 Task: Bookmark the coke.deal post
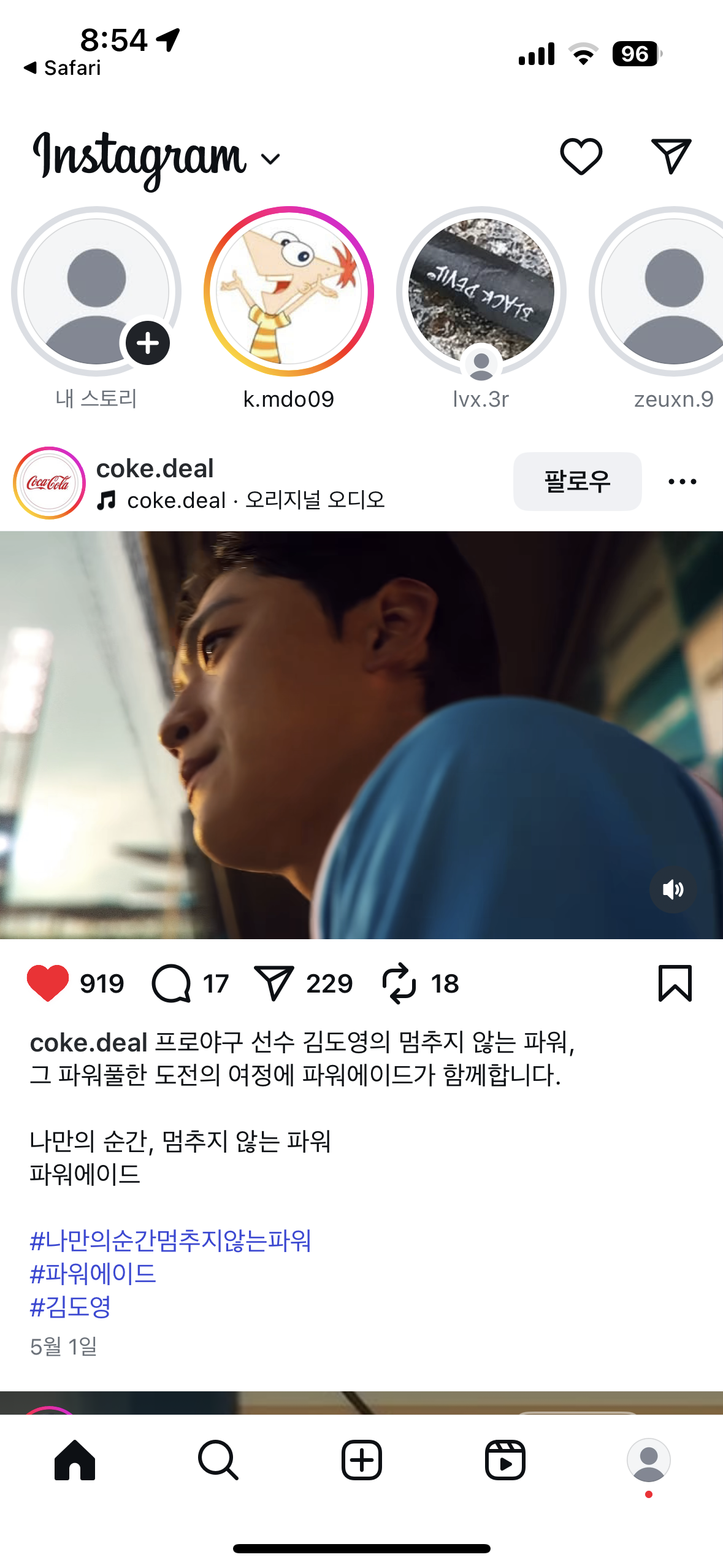tap(675, 983)
